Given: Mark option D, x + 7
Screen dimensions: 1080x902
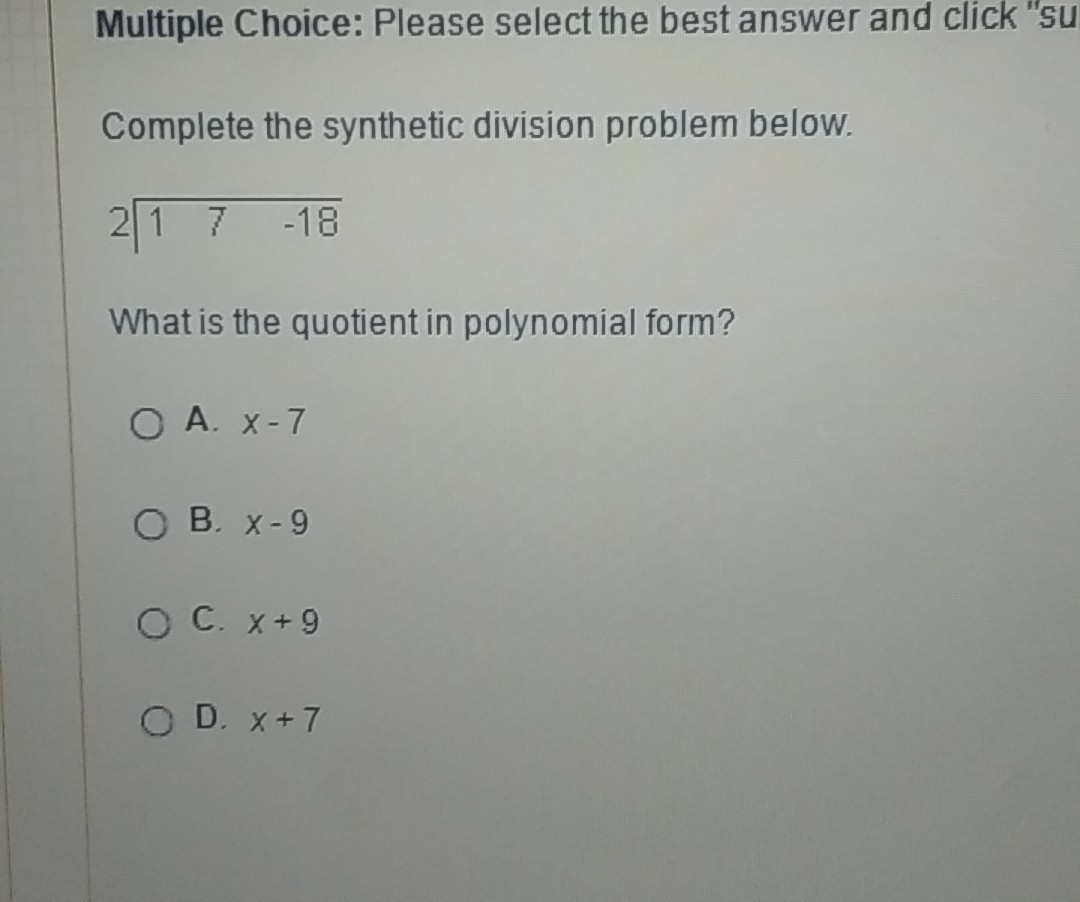Looking at the screenshot, I should coord(155,720).
